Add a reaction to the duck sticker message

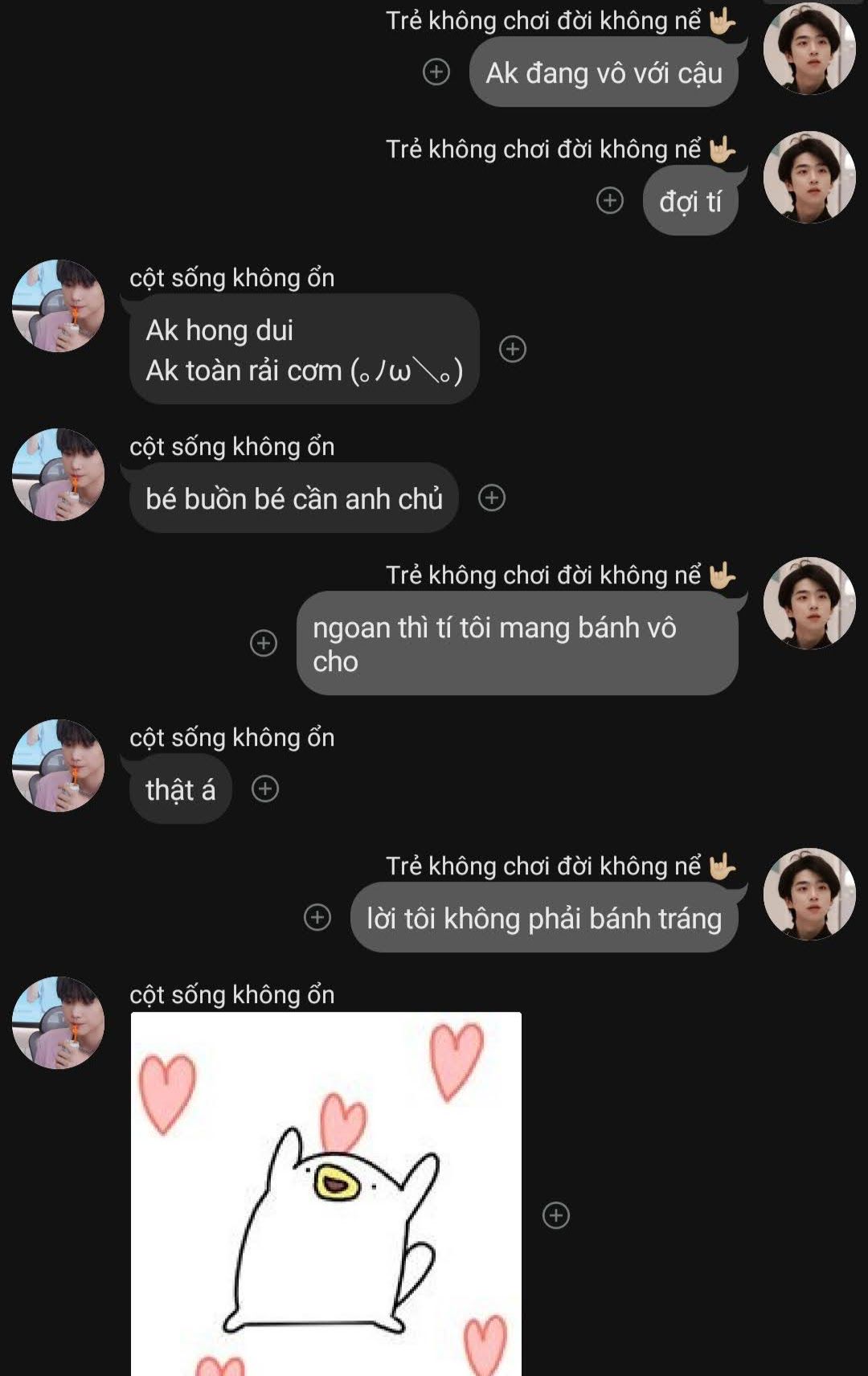556,1215
